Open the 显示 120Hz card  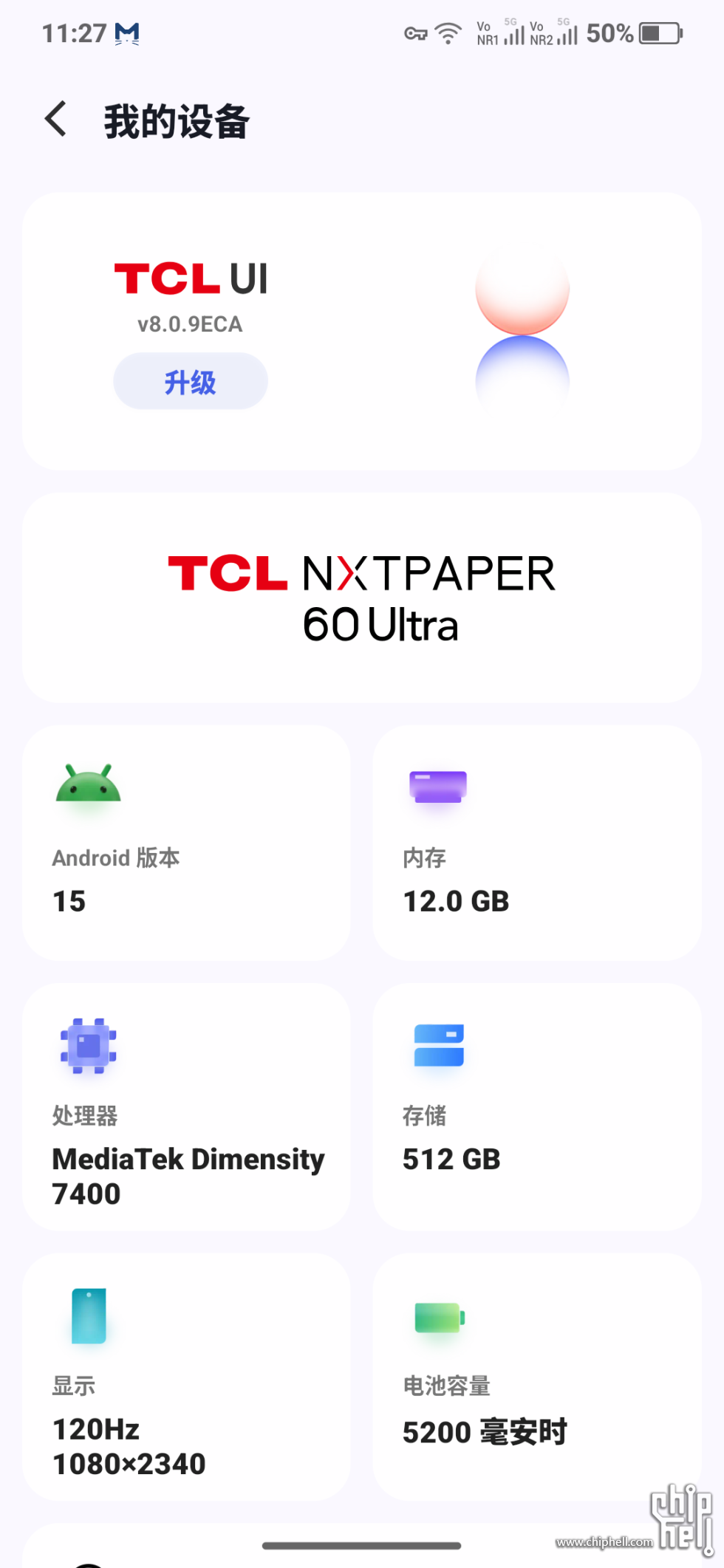[186, 1377]
